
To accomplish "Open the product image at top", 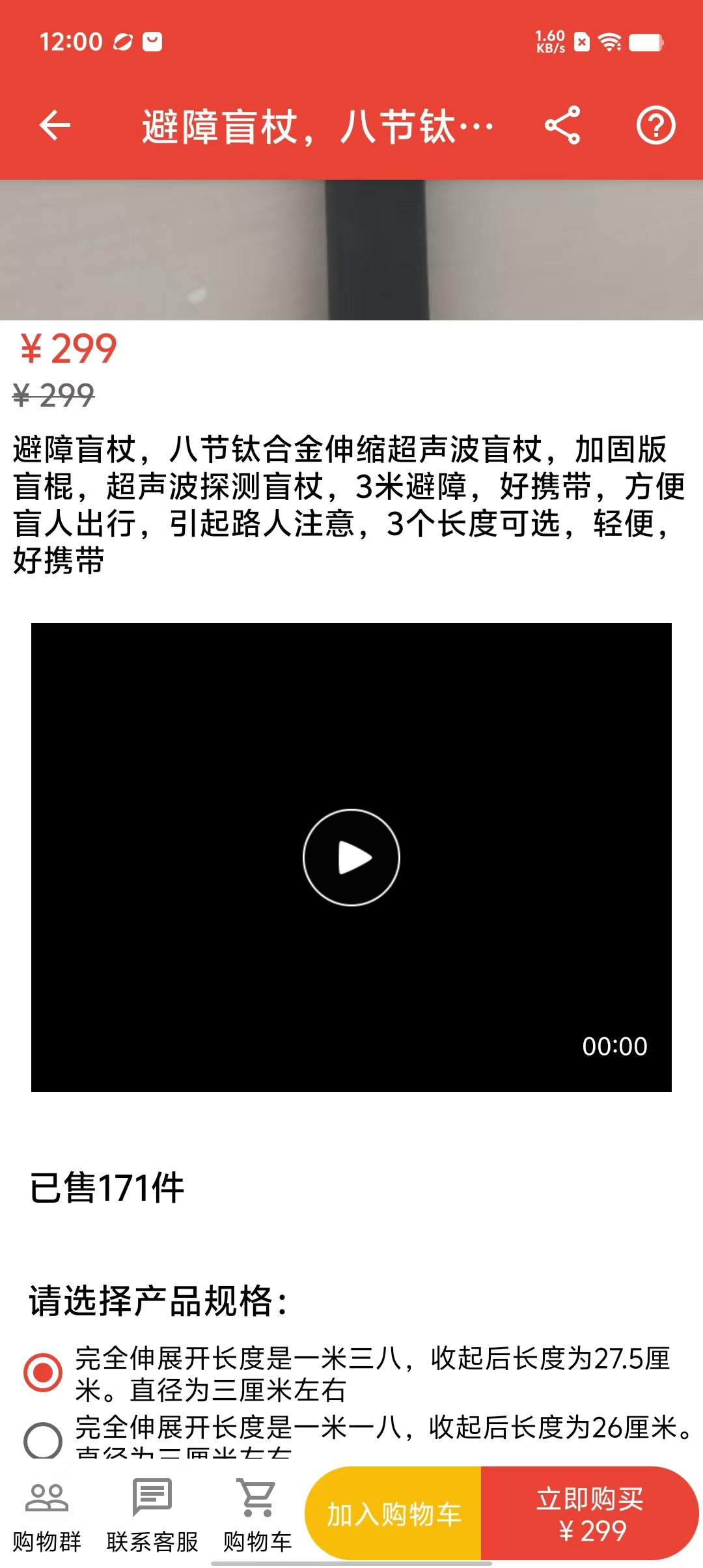I will [351, 250].
